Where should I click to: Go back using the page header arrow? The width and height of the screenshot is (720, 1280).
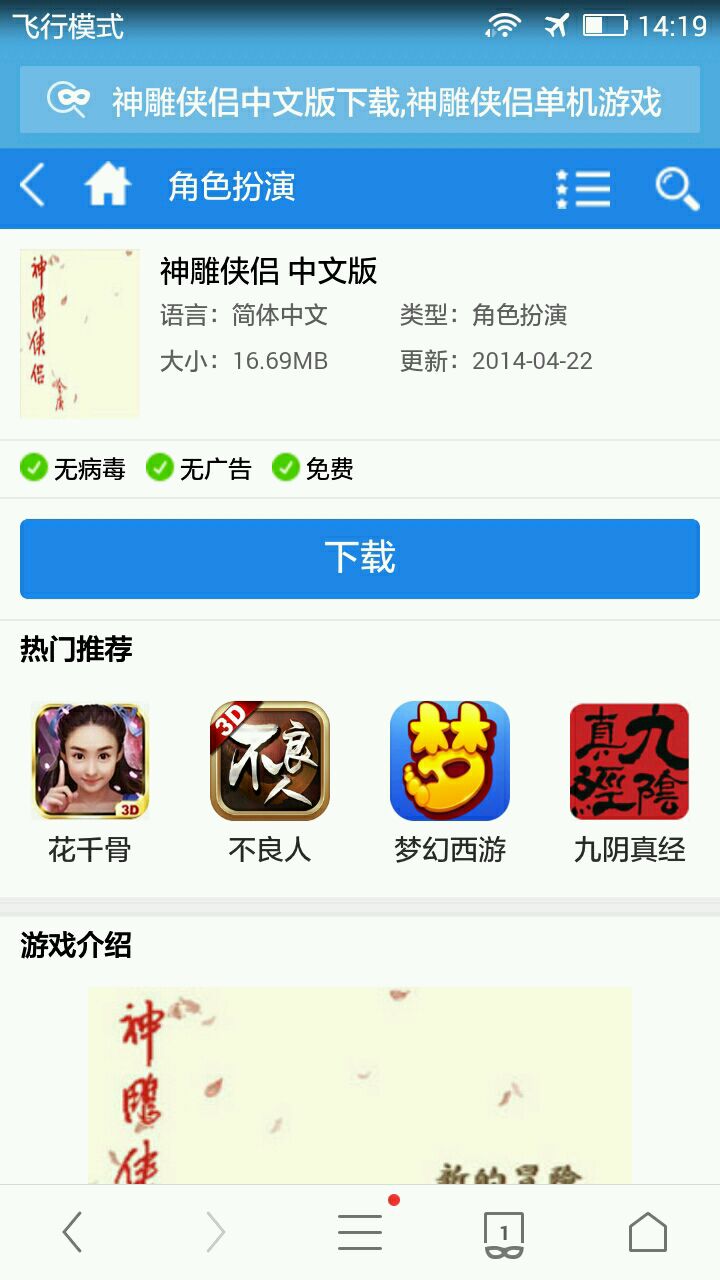(33, 187)
